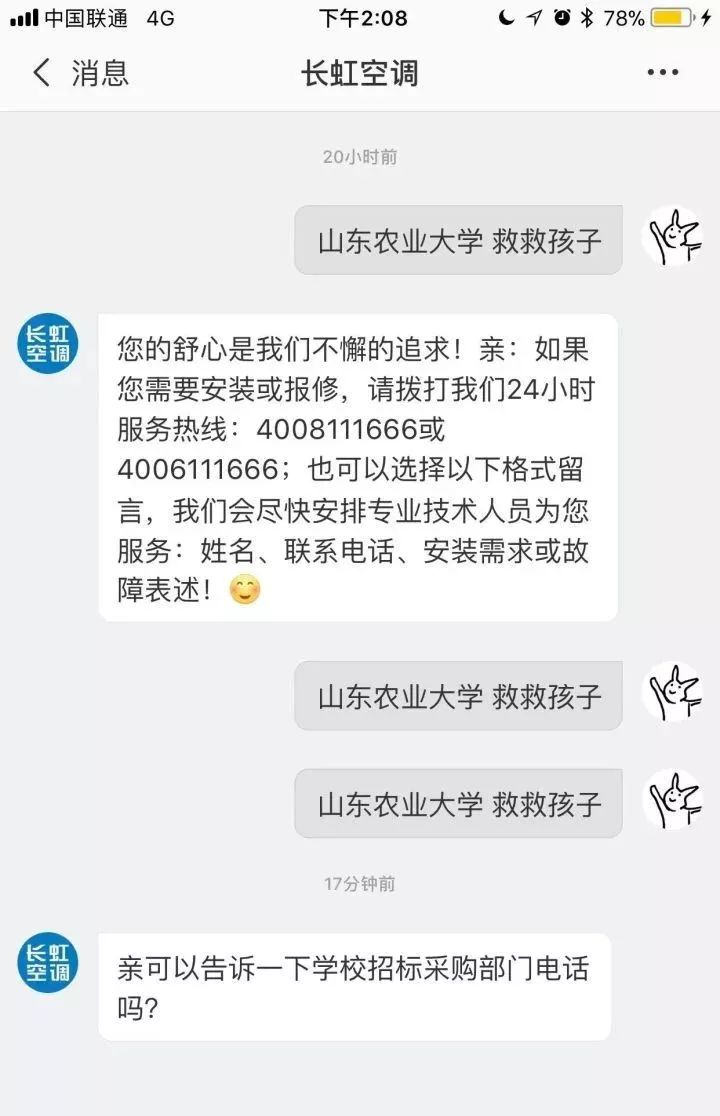Go back to 消息 list
720x1116 pixels.
coord(78,73)
